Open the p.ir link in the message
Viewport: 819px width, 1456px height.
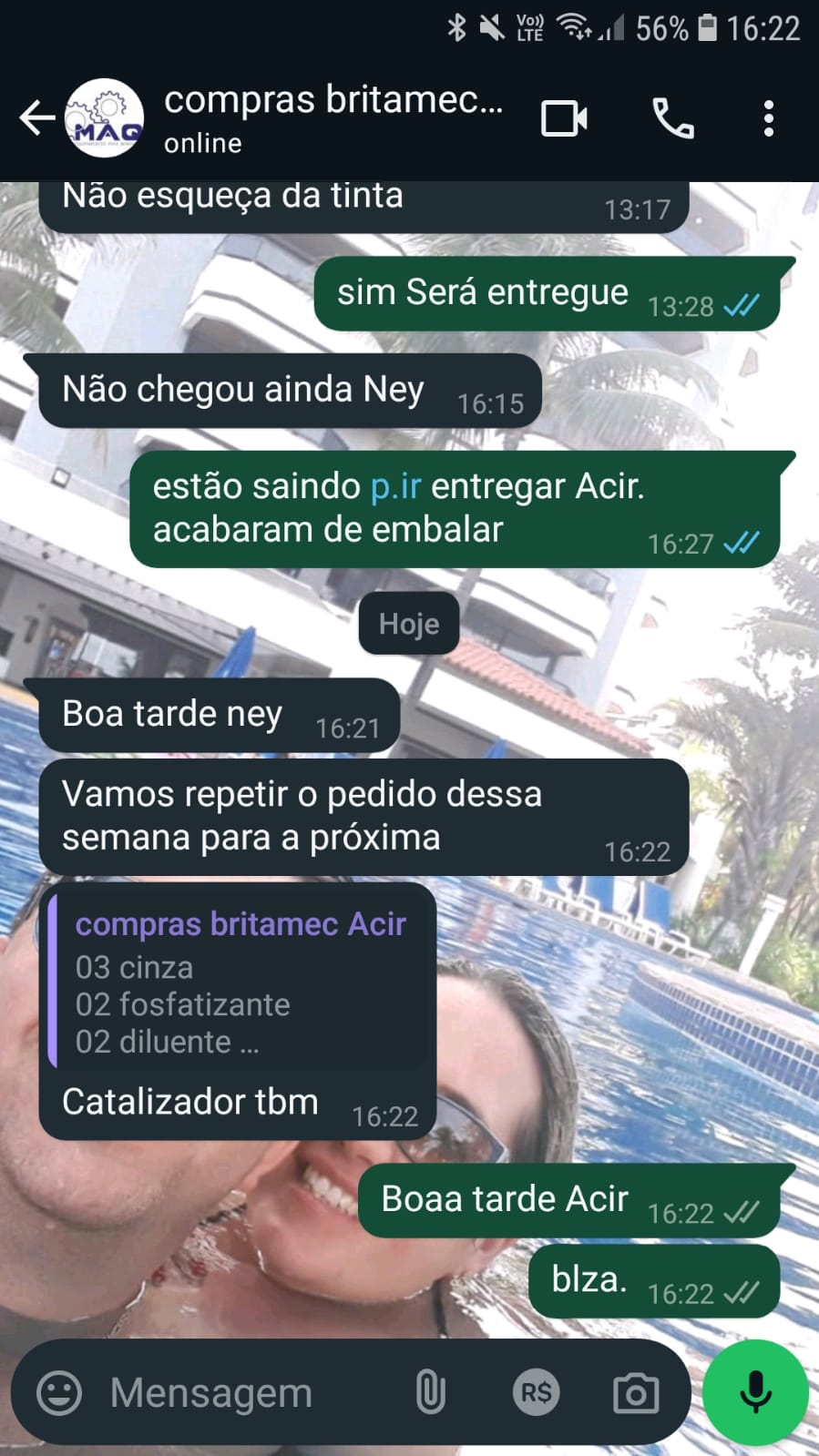pyautogui.click(x=395, y=486)
